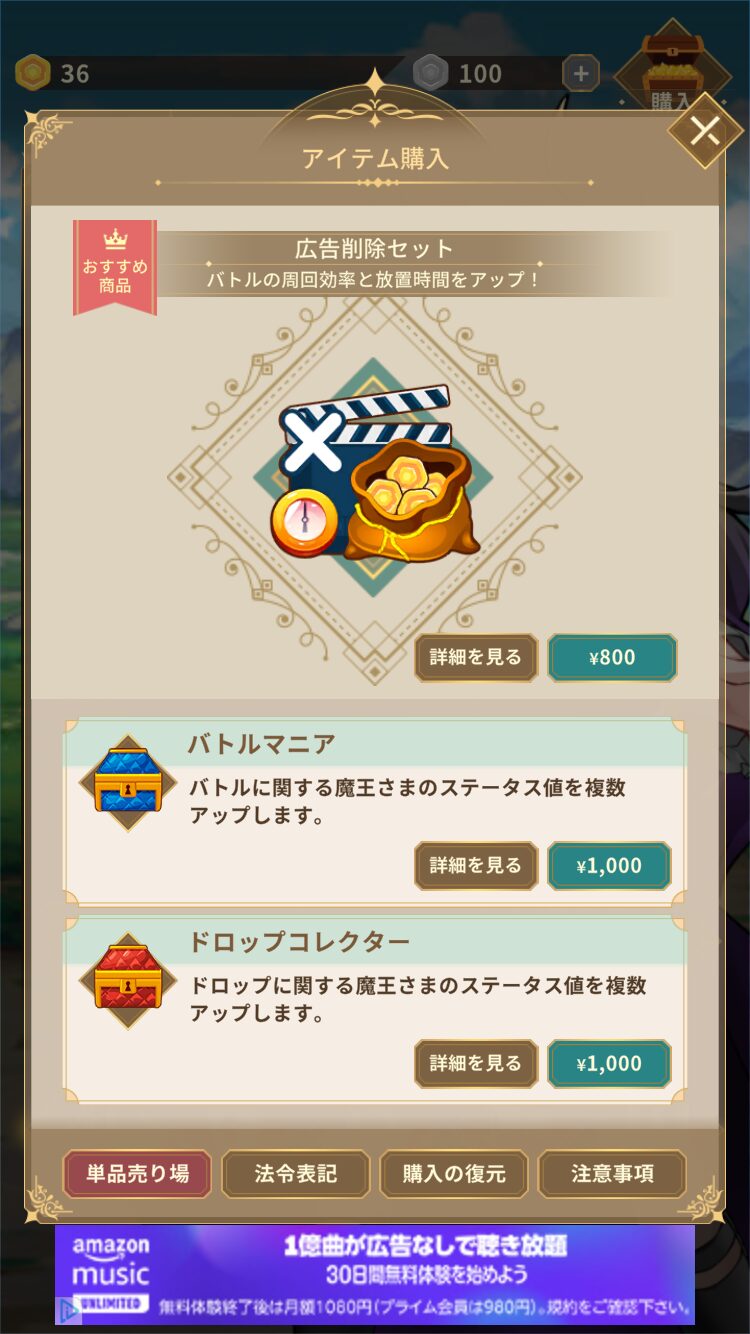Close the アイテム購入 dialog
This screenshot has height=1334, width=750.
(704, 131)
